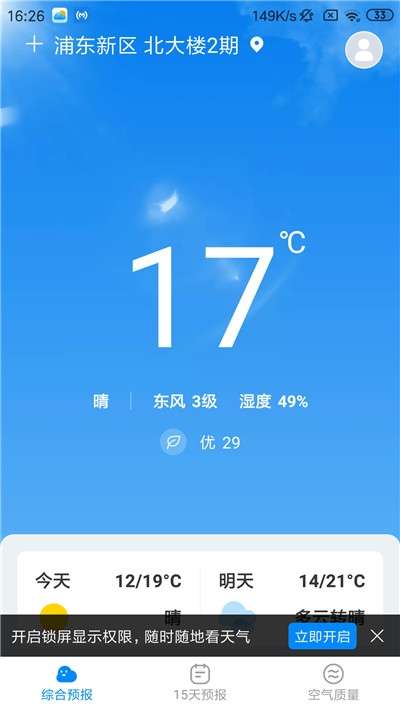Open air quality details 优 29
The image size is (400, 710).
pos(200,442)
